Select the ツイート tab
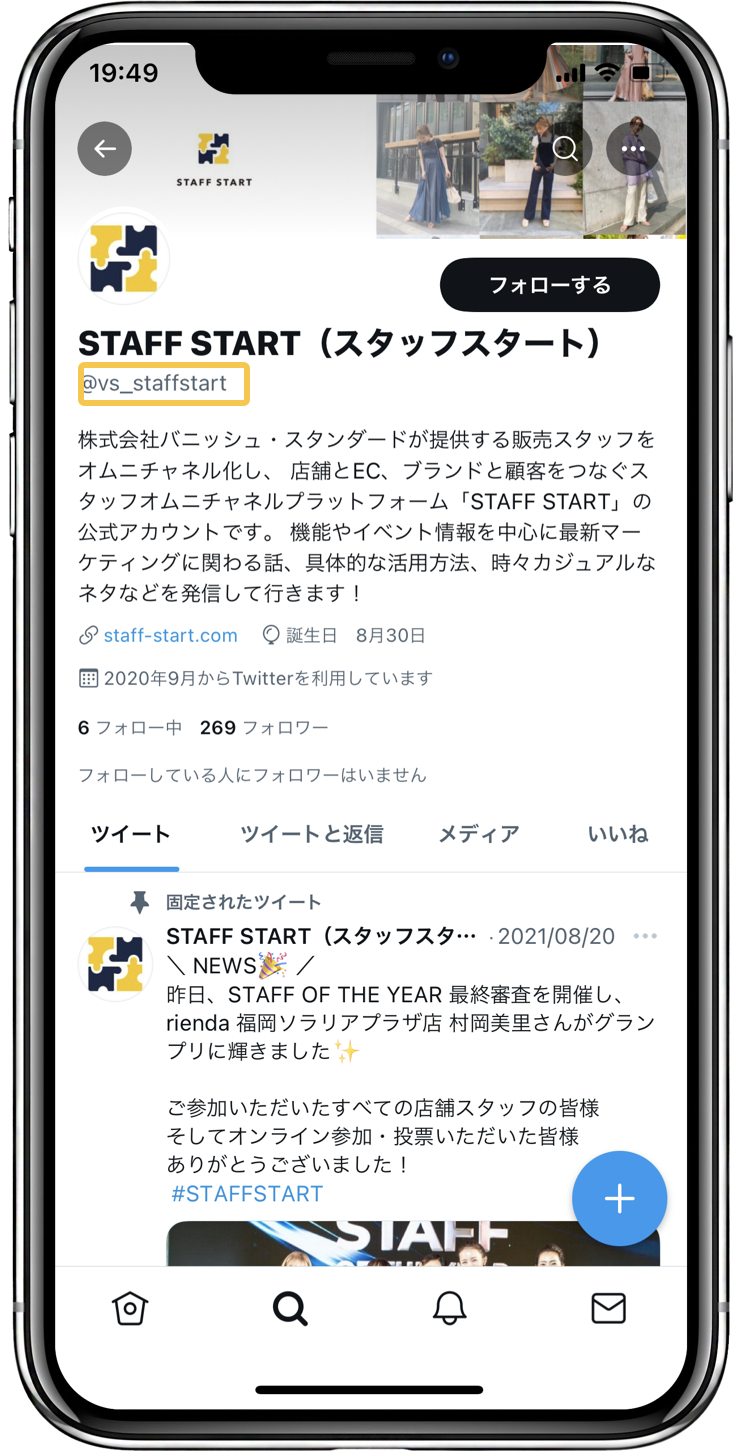 click(x=131, y=834)
